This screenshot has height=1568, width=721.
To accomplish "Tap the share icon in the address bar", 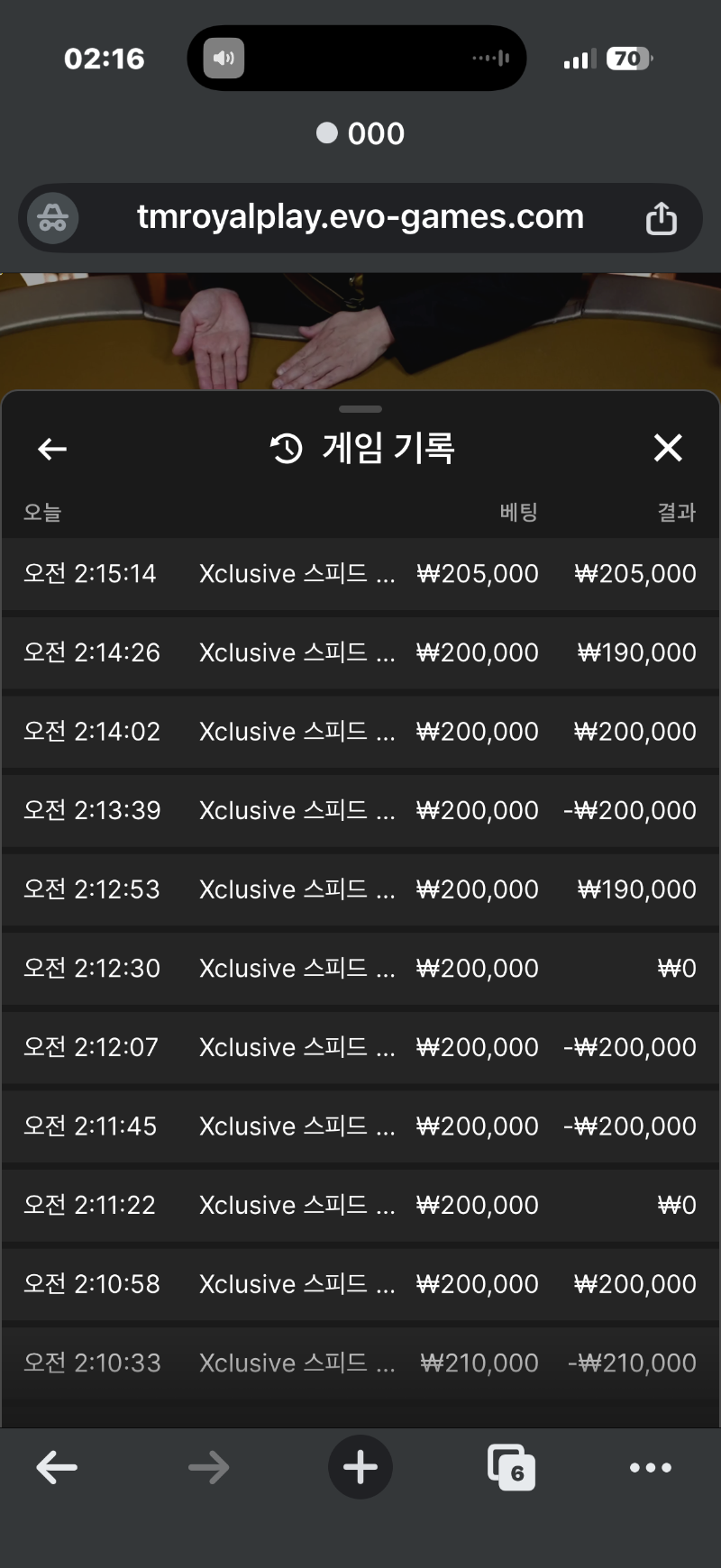I will pos(661,218).
